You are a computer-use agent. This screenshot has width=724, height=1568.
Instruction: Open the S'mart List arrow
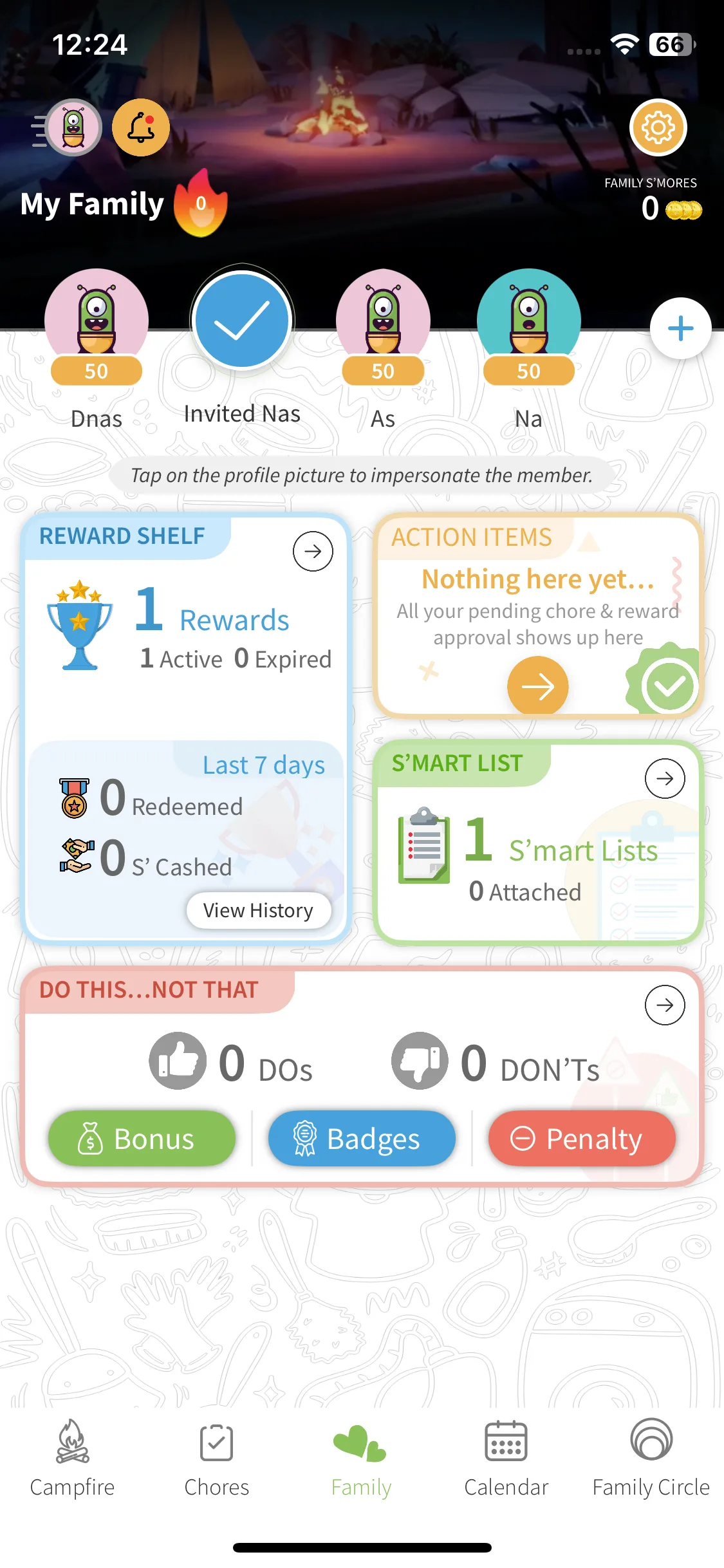coord(665,778)
